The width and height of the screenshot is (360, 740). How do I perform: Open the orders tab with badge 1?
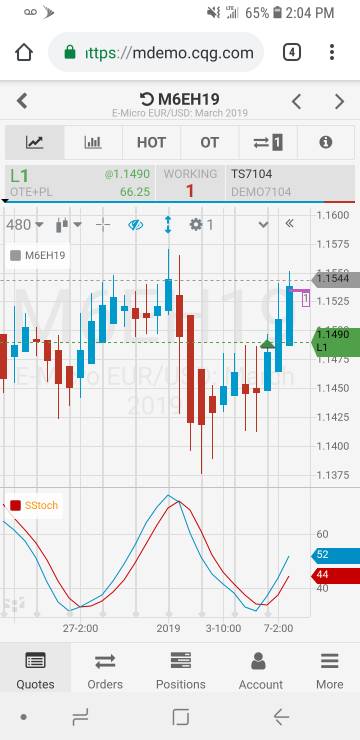pyautogui.click(x=268, y=143)
